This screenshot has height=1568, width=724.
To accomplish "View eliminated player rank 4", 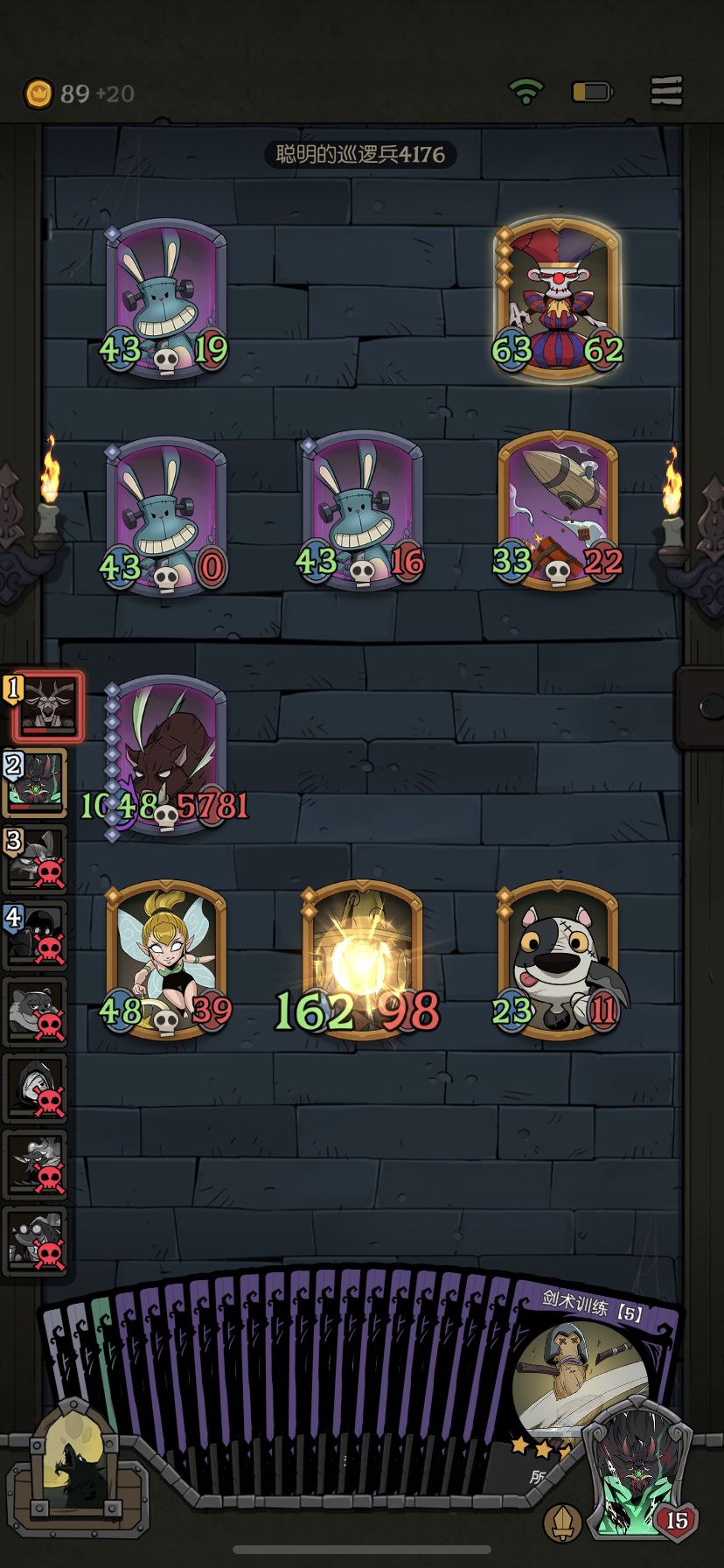I will [x=35, y=935].
